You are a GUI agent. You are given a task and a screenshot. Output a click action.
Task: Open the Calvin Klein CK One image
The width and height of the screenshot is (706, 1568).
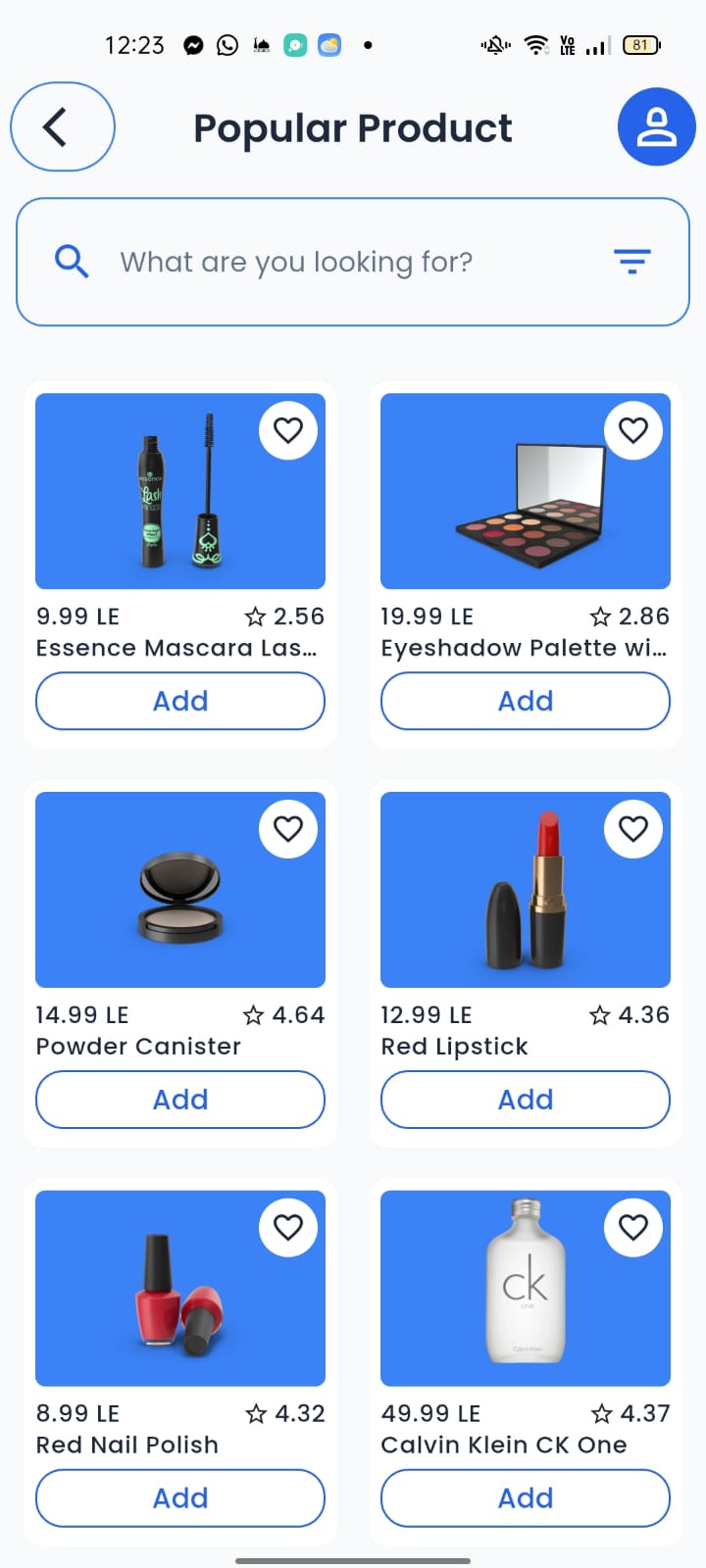(526, 1289)
